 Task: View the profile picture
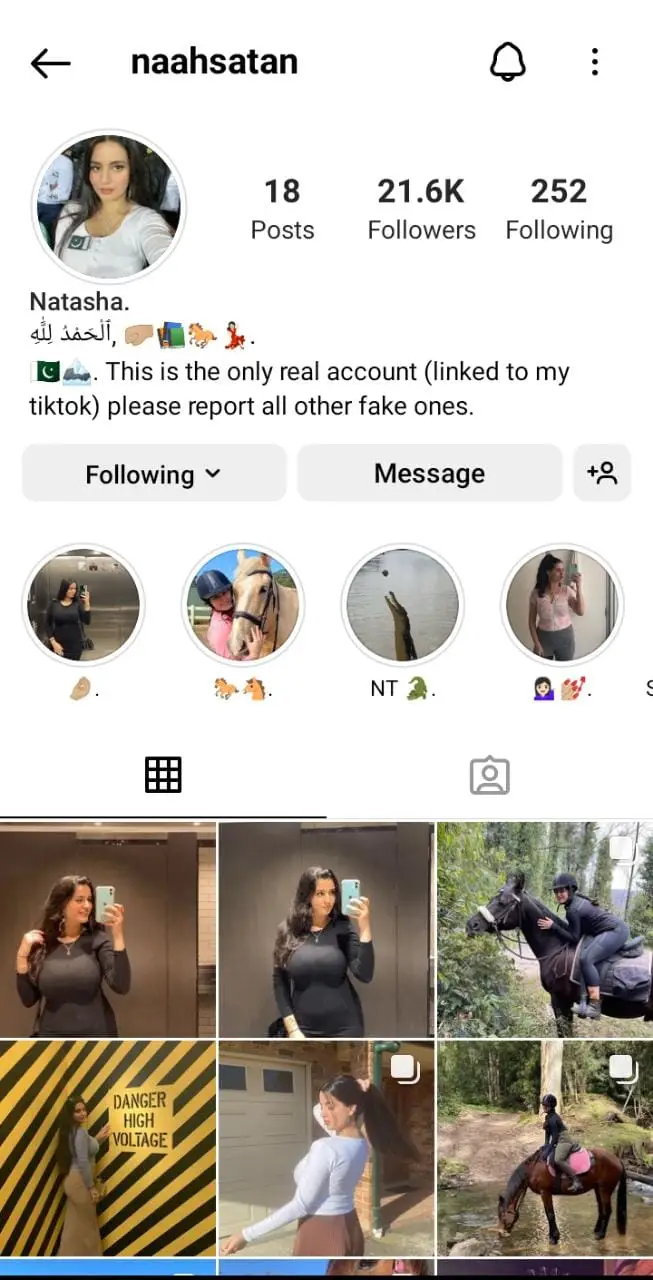(x=108, y=207)
